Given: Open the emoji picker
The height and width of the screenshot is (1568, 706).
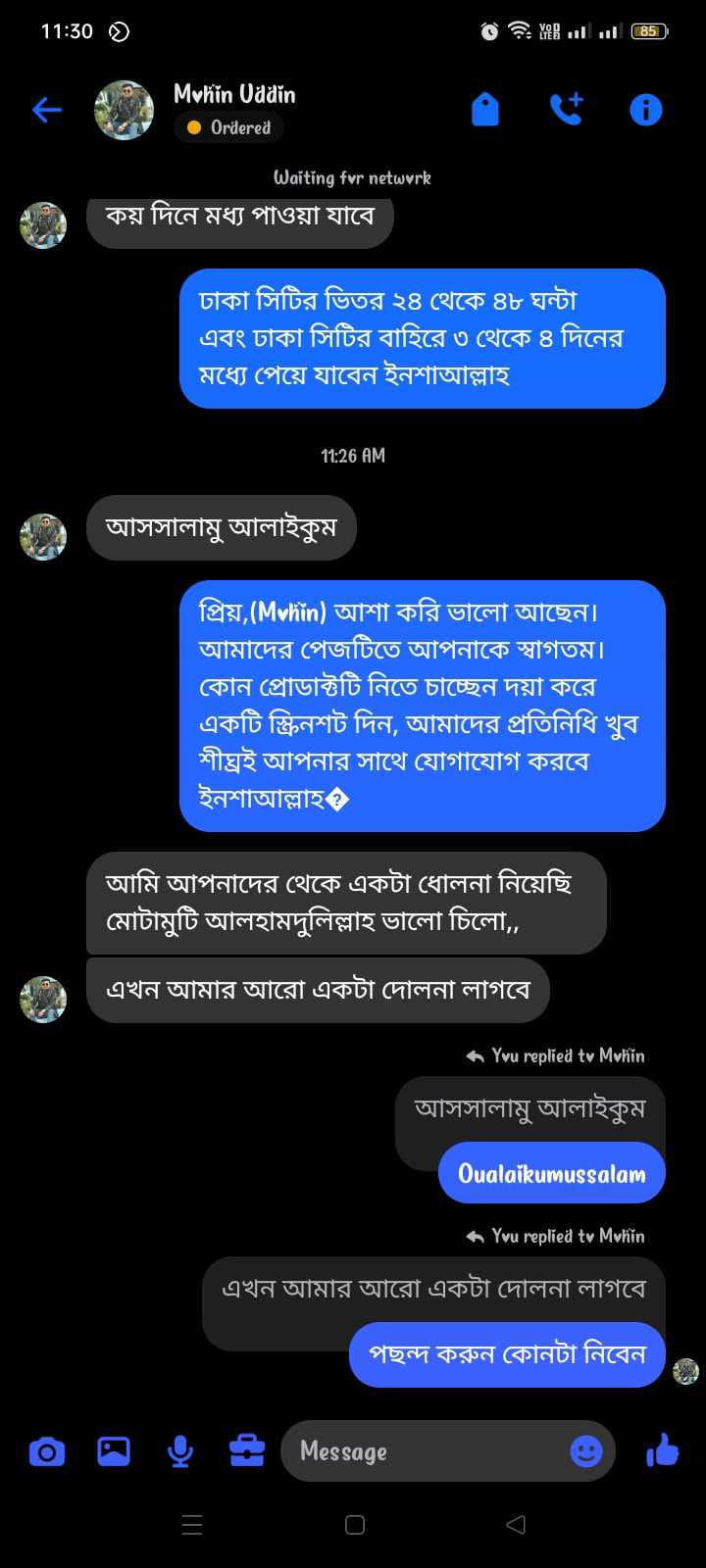Looking at the screenshot, I should [x=586, y=1450].
